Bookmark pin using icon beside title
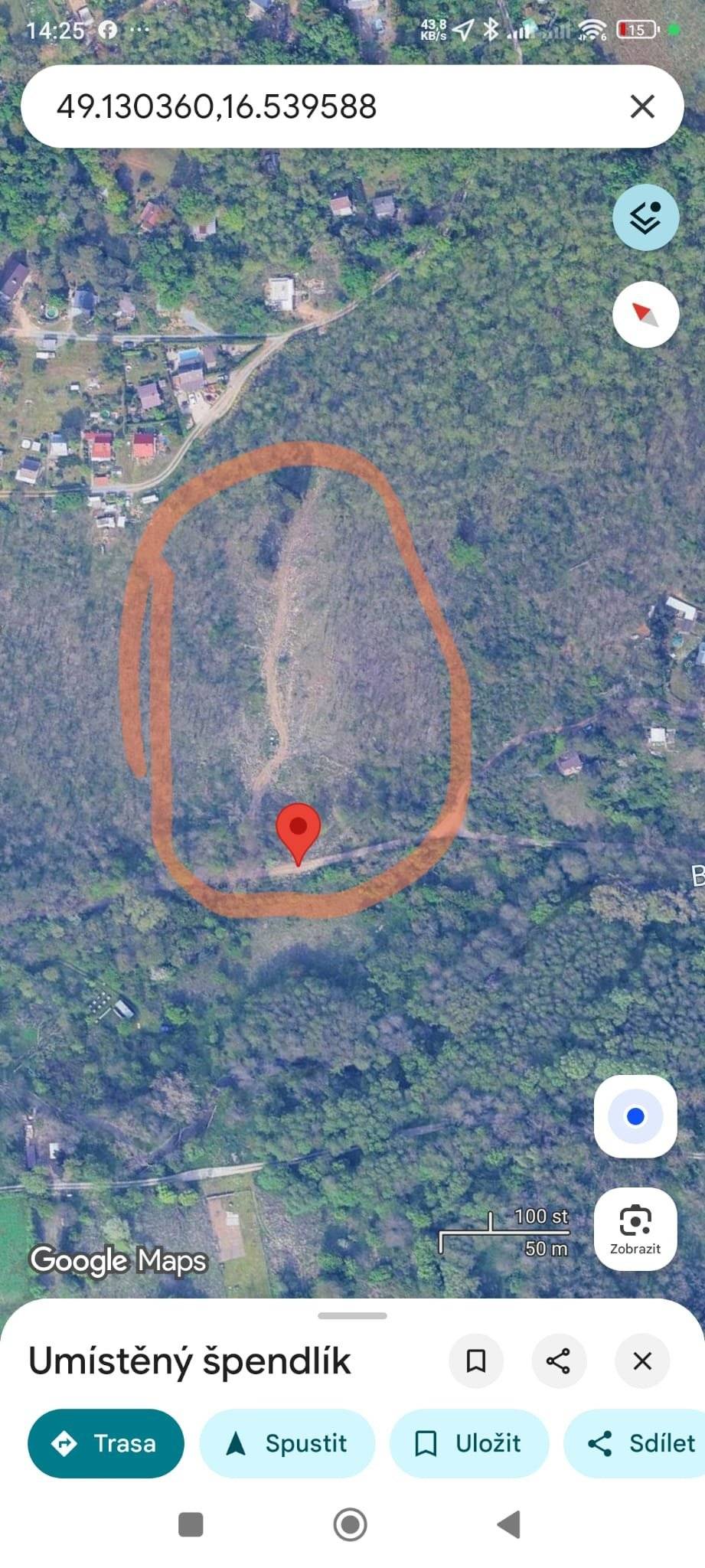The height and width of the screenshot is (1568, 705). pos(476,1361)
